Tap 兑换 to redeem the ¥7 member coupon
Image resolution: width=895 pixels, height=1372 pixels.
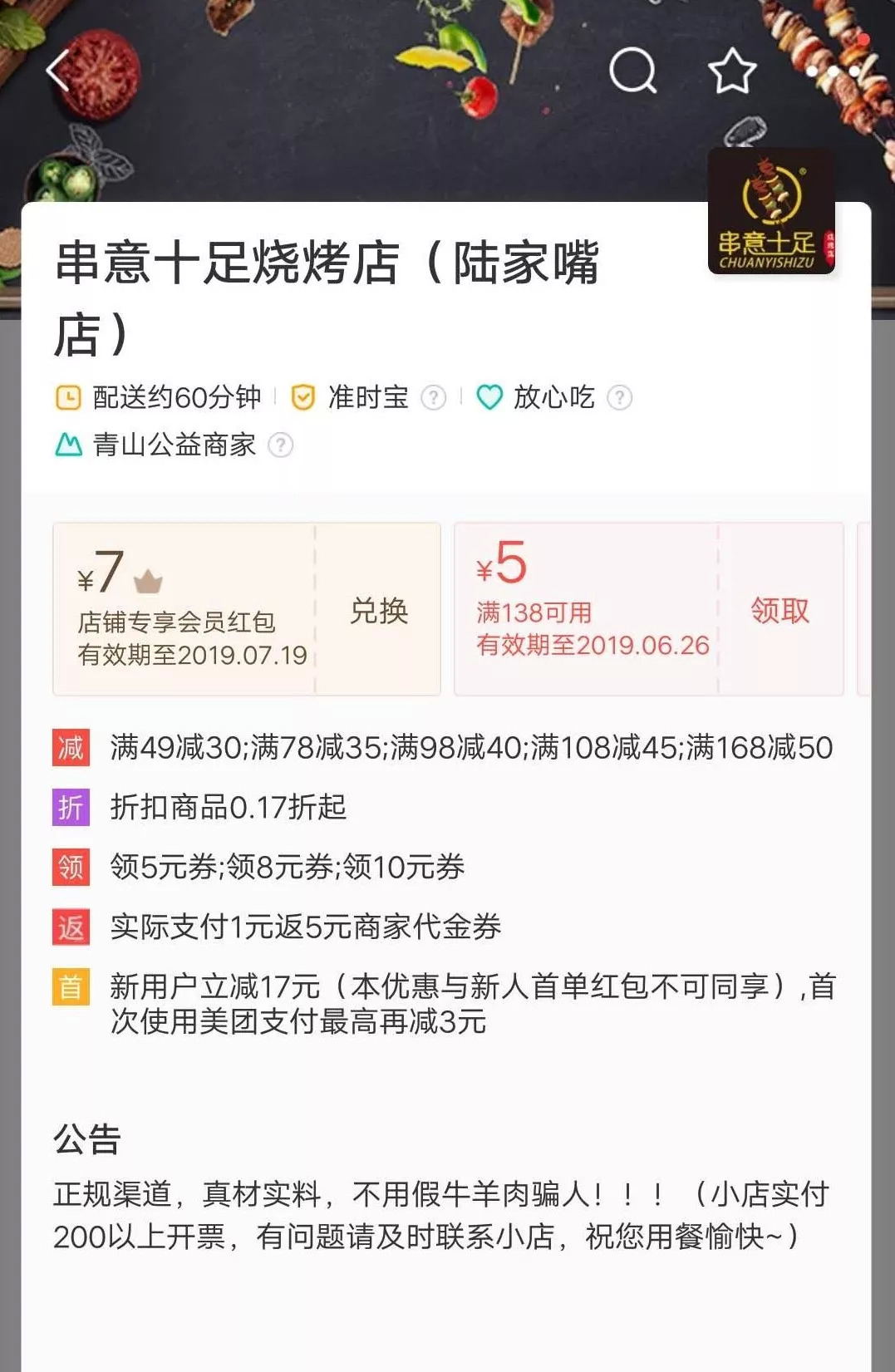378,611
